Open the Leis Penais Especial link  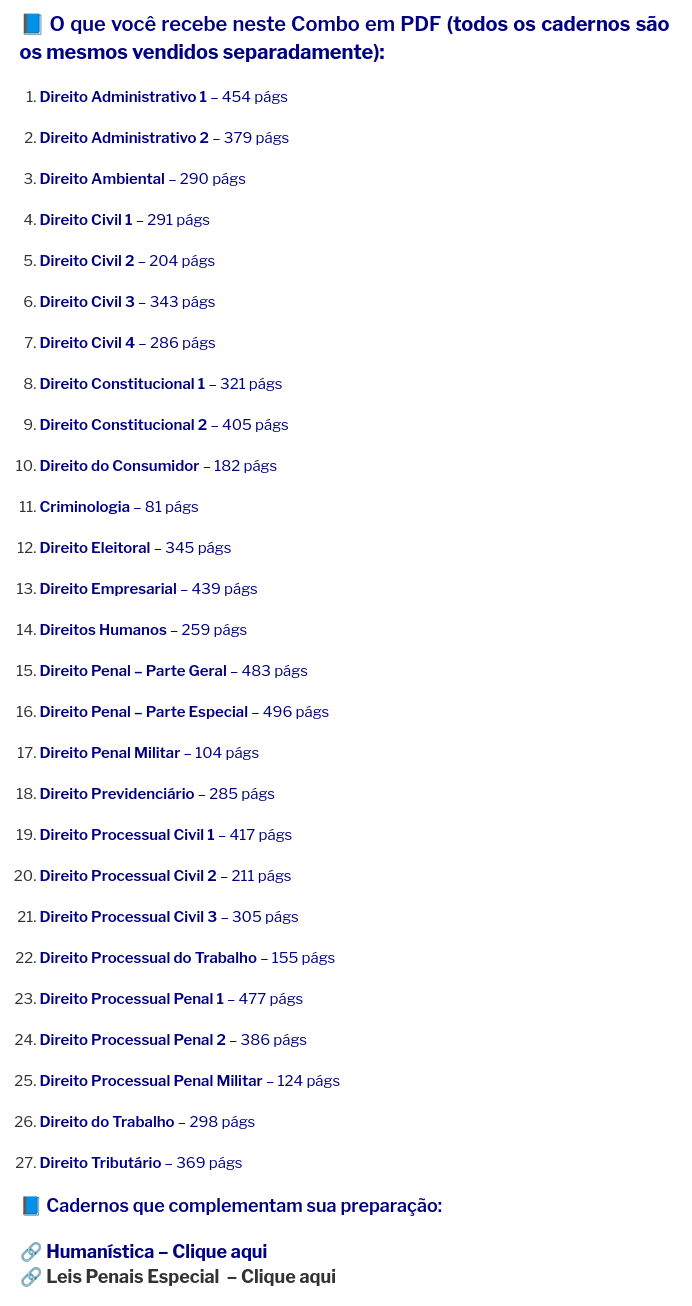[191, 1276]
